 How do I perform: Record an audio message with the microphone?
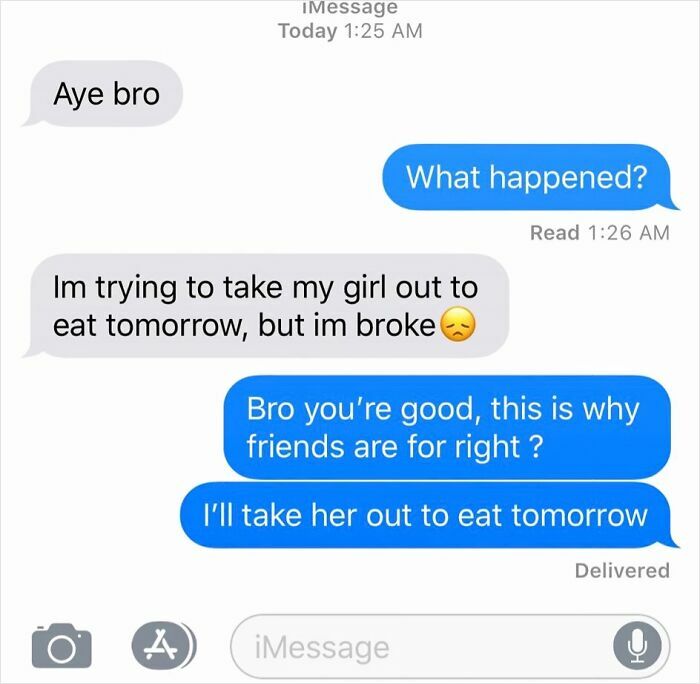click(636, 647)
